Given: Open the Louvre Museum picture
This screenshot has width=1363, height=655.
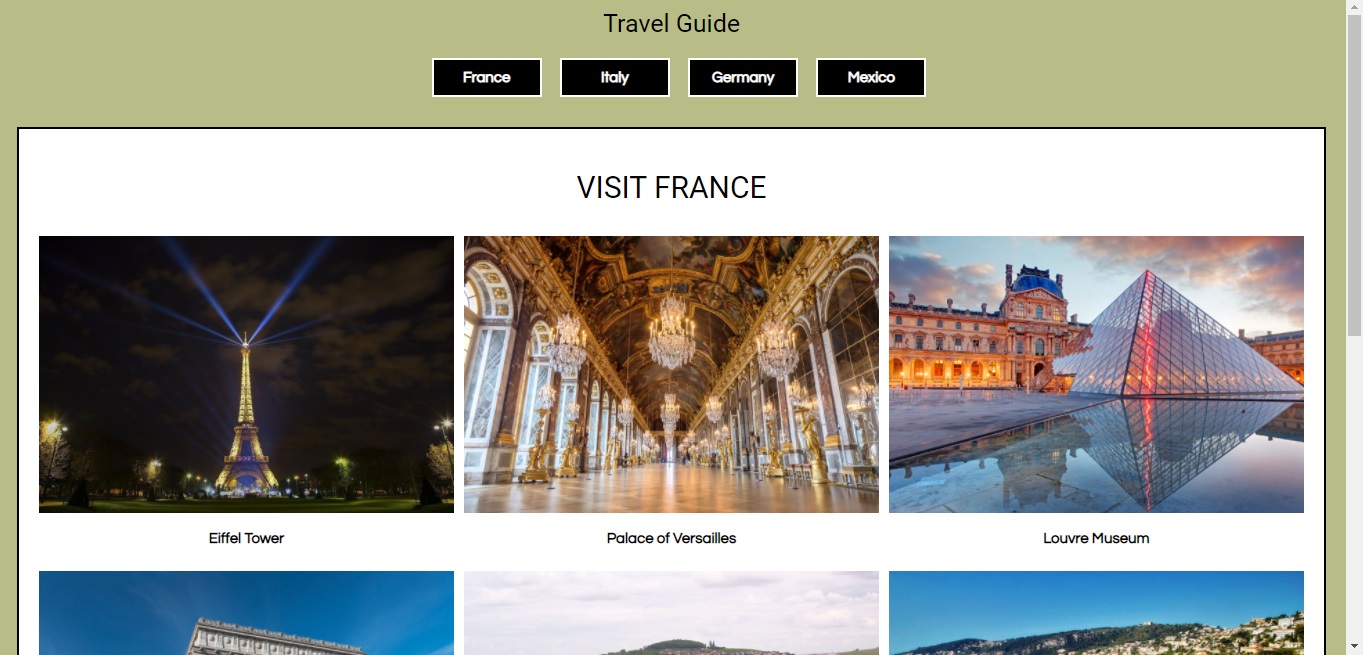Looking at the screenshot, I should tap(1096, 374).
